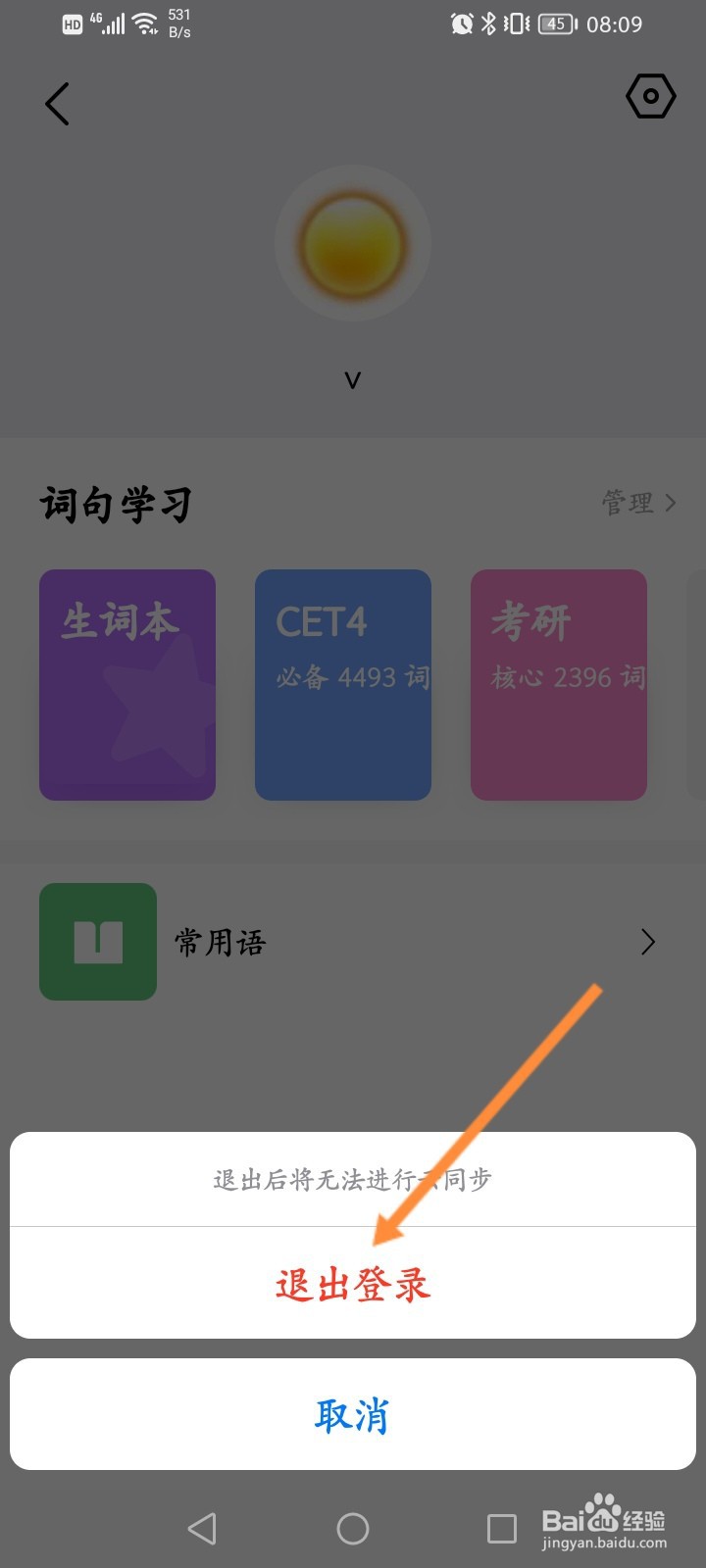Image resolution: width=706 pixels, height=1568 pixels.
Task: Cancel logout with the 取消 button
Action: pyautogui.click(x=353, y=1414)
